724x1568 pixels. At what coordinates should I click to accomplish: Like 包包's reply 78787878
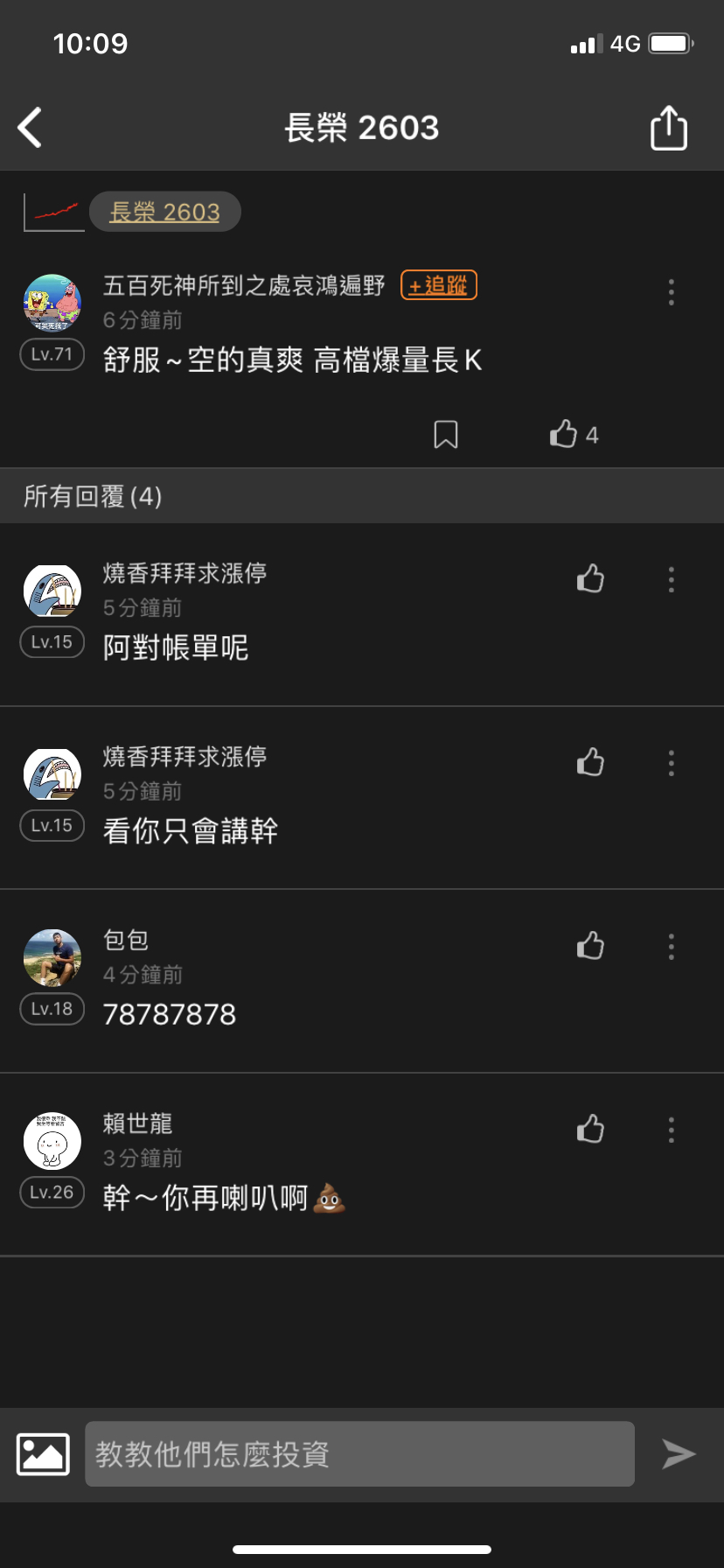click(x=591, y=946)
